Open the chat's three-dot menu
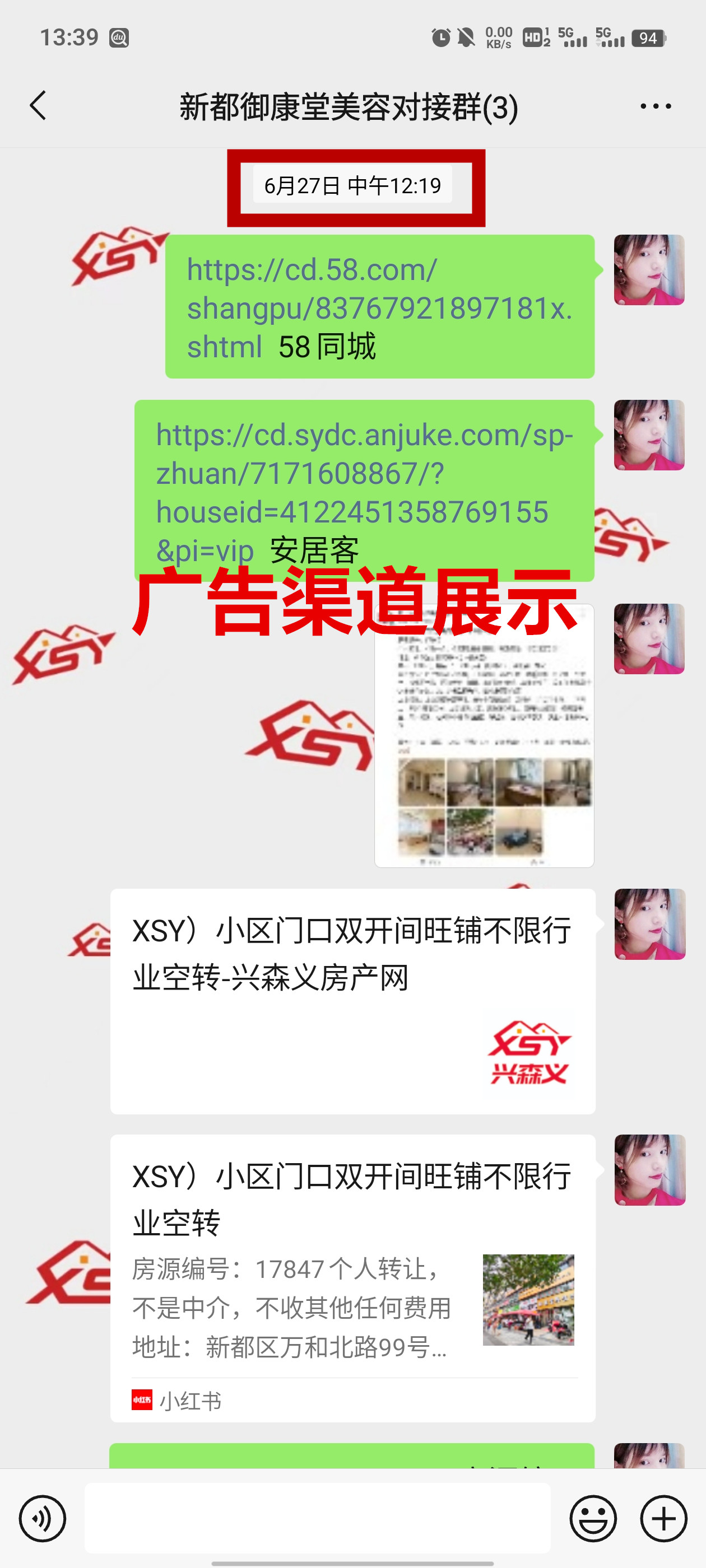706x1568 pixels. [x=656, y=106]
